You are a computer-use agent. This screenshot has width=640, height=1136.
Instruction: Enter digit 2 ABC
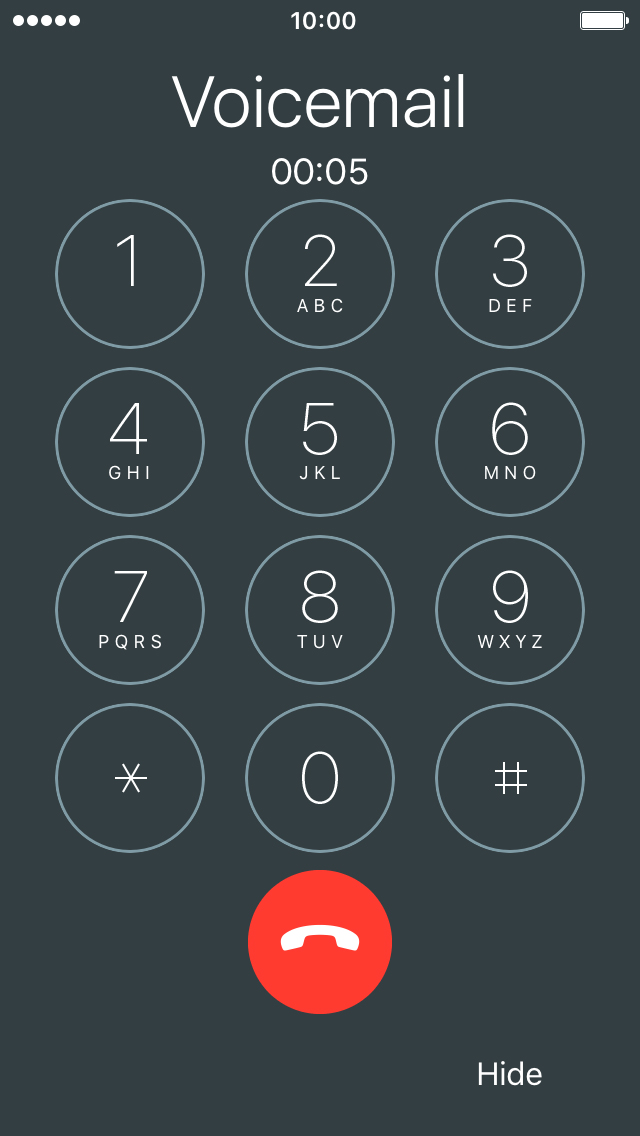point(320,274)
